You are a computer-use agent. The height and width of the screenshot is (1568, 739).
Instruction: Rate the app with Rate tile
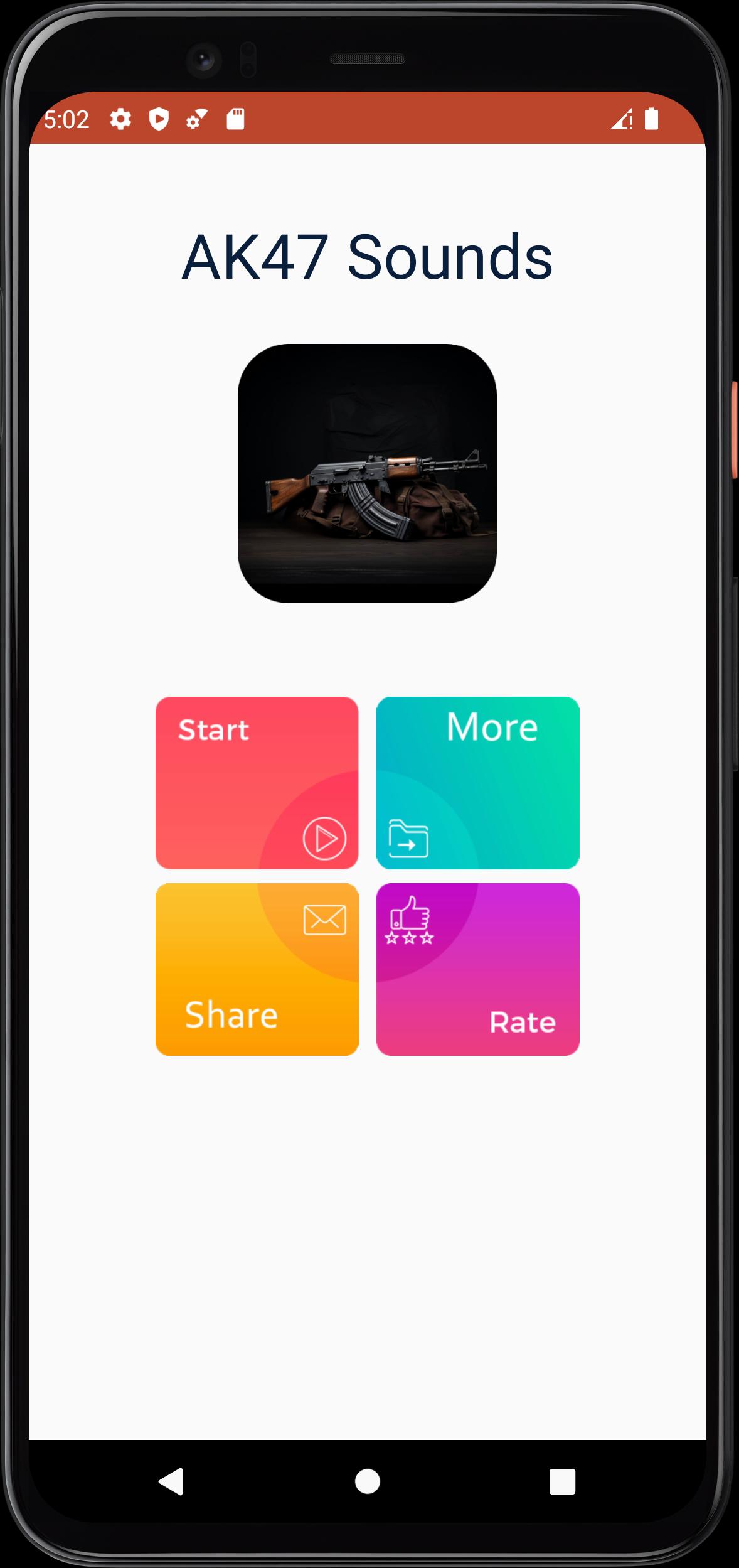(x=477, y=969)
